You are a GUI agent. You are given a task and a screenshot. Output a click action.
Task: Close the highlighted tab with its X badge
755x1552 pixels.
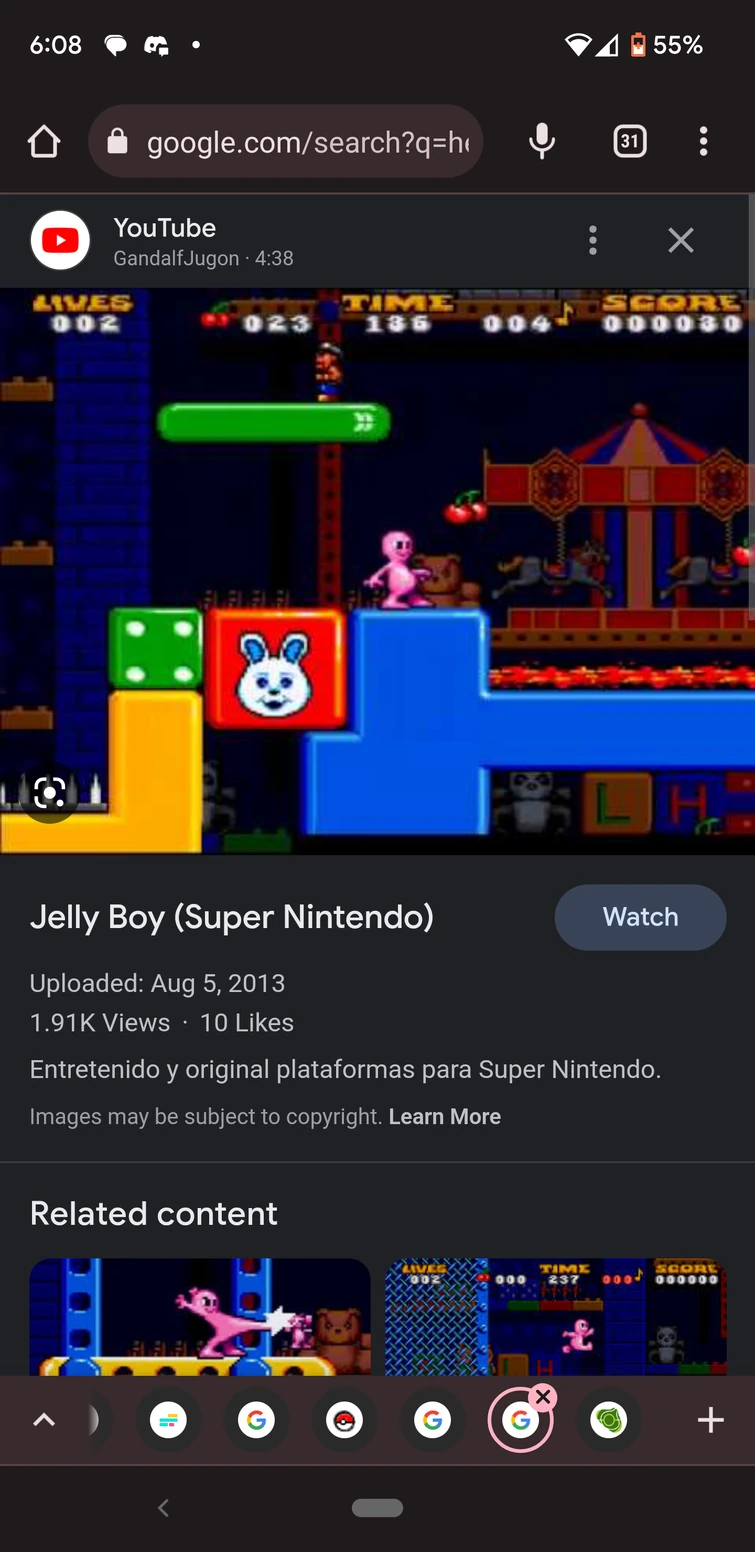(543, 1396)
